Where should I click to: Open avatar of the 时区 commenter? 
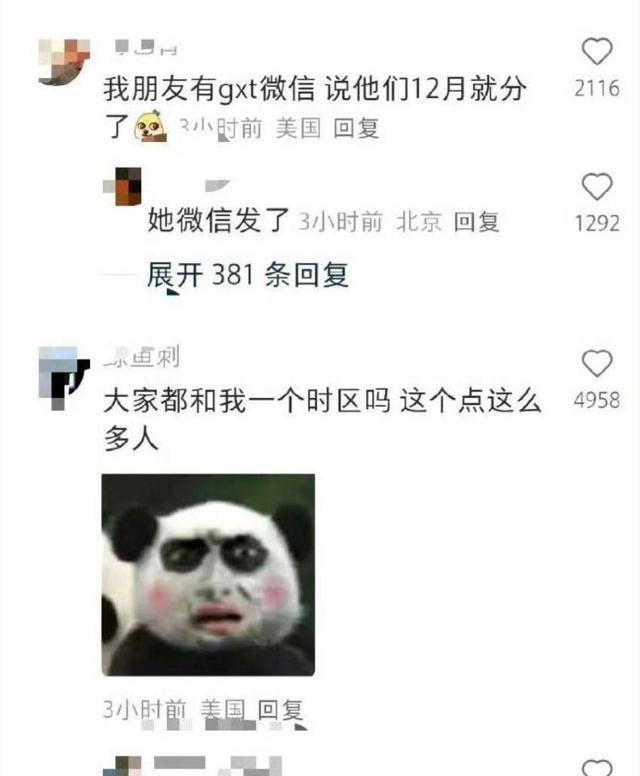(64, 377)
